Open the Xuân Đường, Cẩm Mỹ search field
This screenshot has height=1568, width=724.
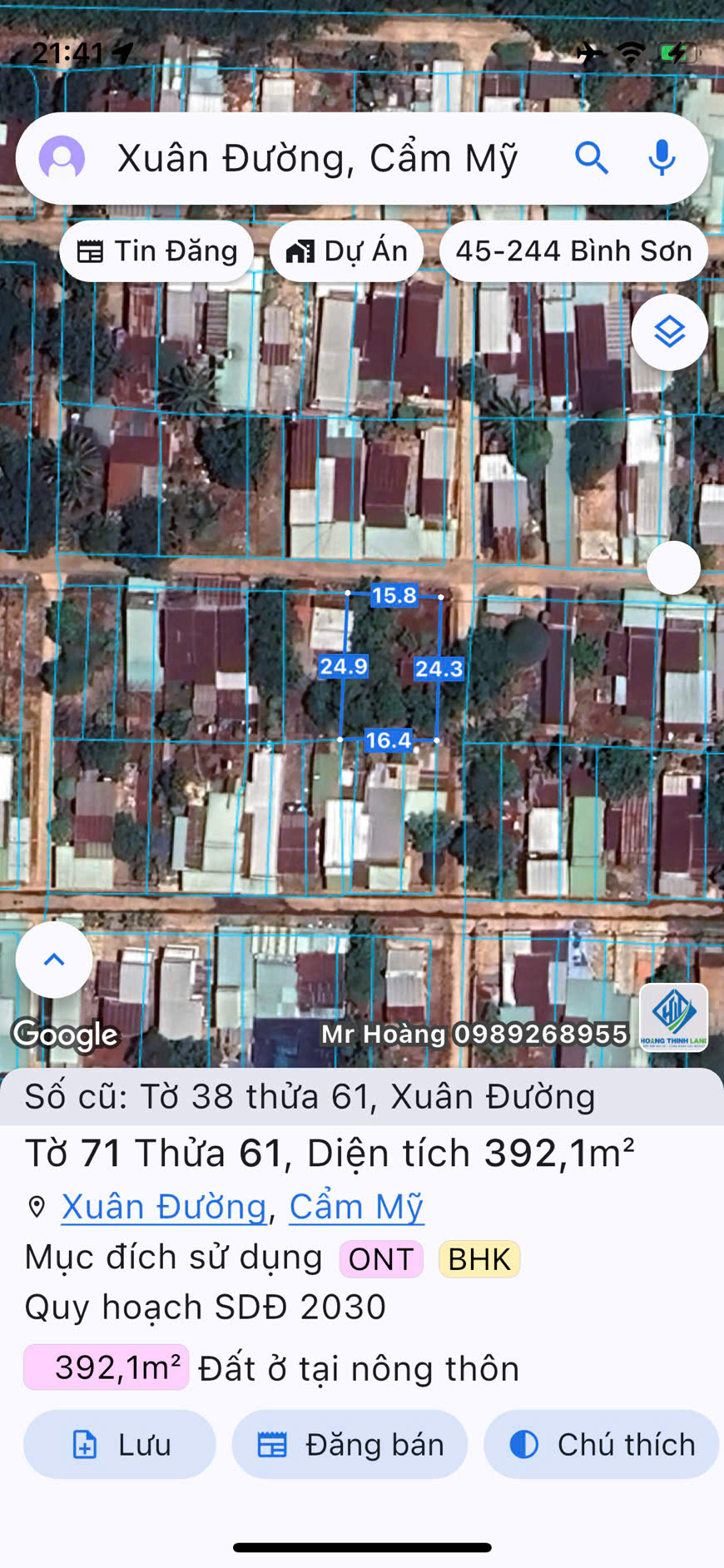pyautogui.click(x=317, y=158)
